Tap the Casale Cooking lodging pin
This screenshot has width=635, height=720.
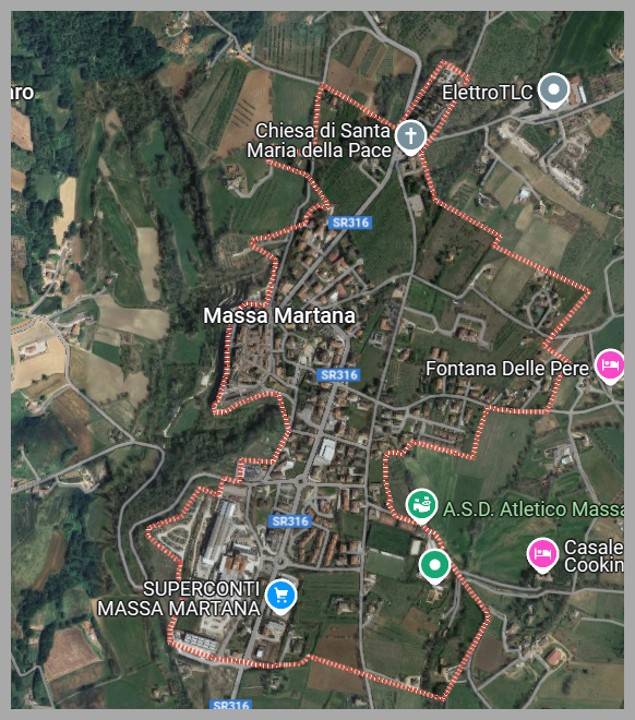point(542,552)
